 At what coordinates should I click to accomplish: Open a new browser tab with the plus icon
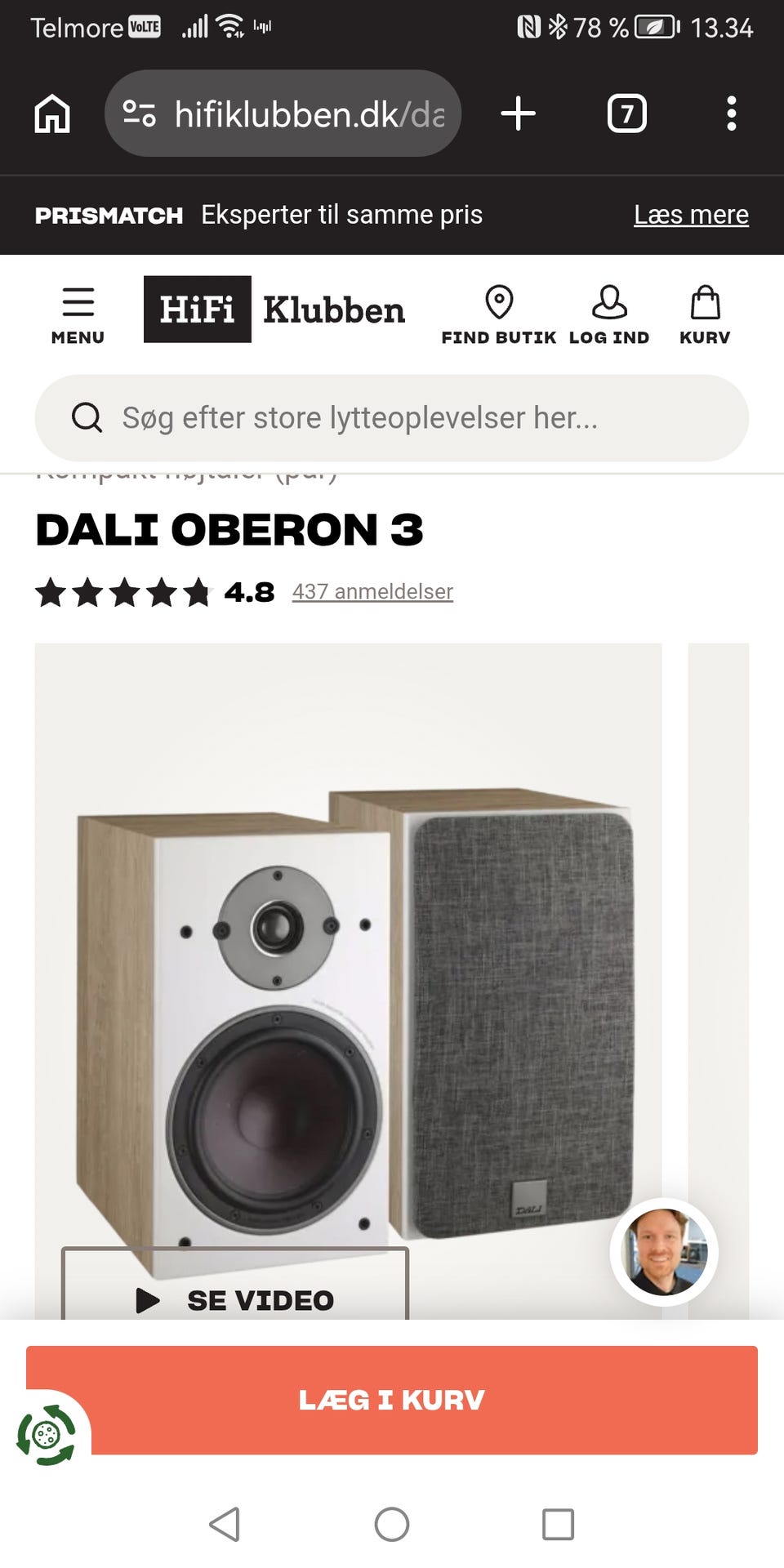pyautogui.click(x=518, y=114)
